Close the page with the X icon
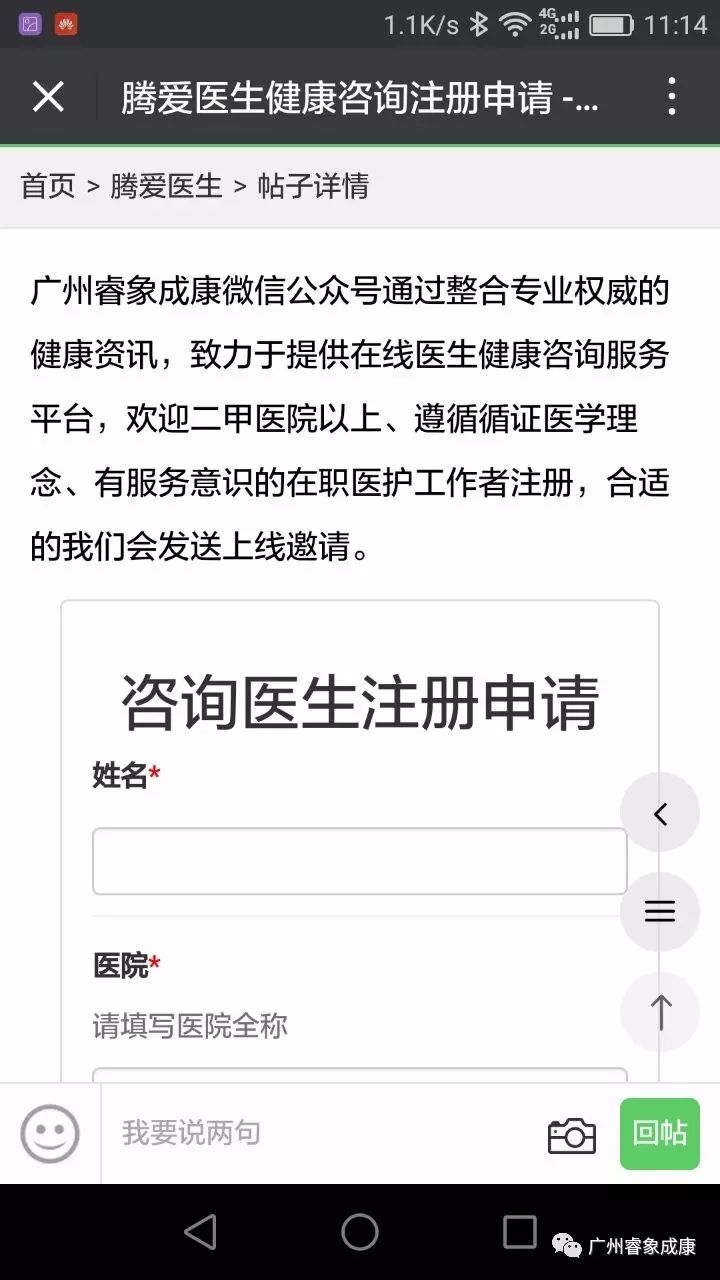Viewport: 720px width, 1280px height. click(x=48, y=97)
